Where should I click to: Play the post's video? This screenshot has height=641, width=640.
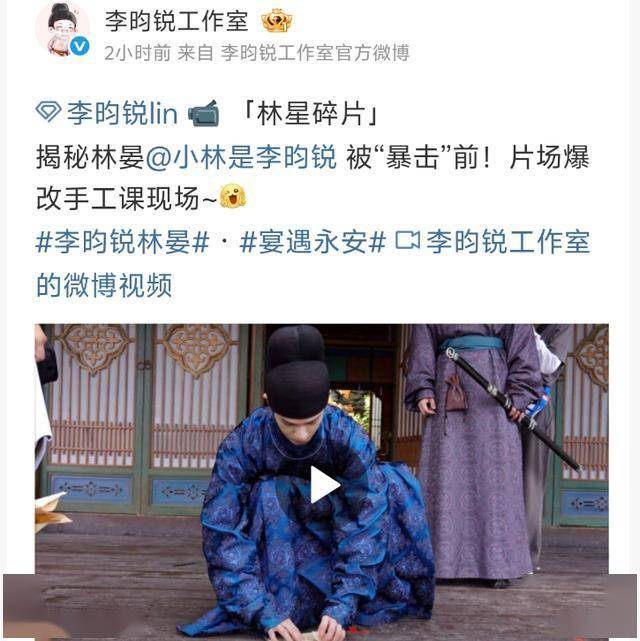(x=322, y=484)
